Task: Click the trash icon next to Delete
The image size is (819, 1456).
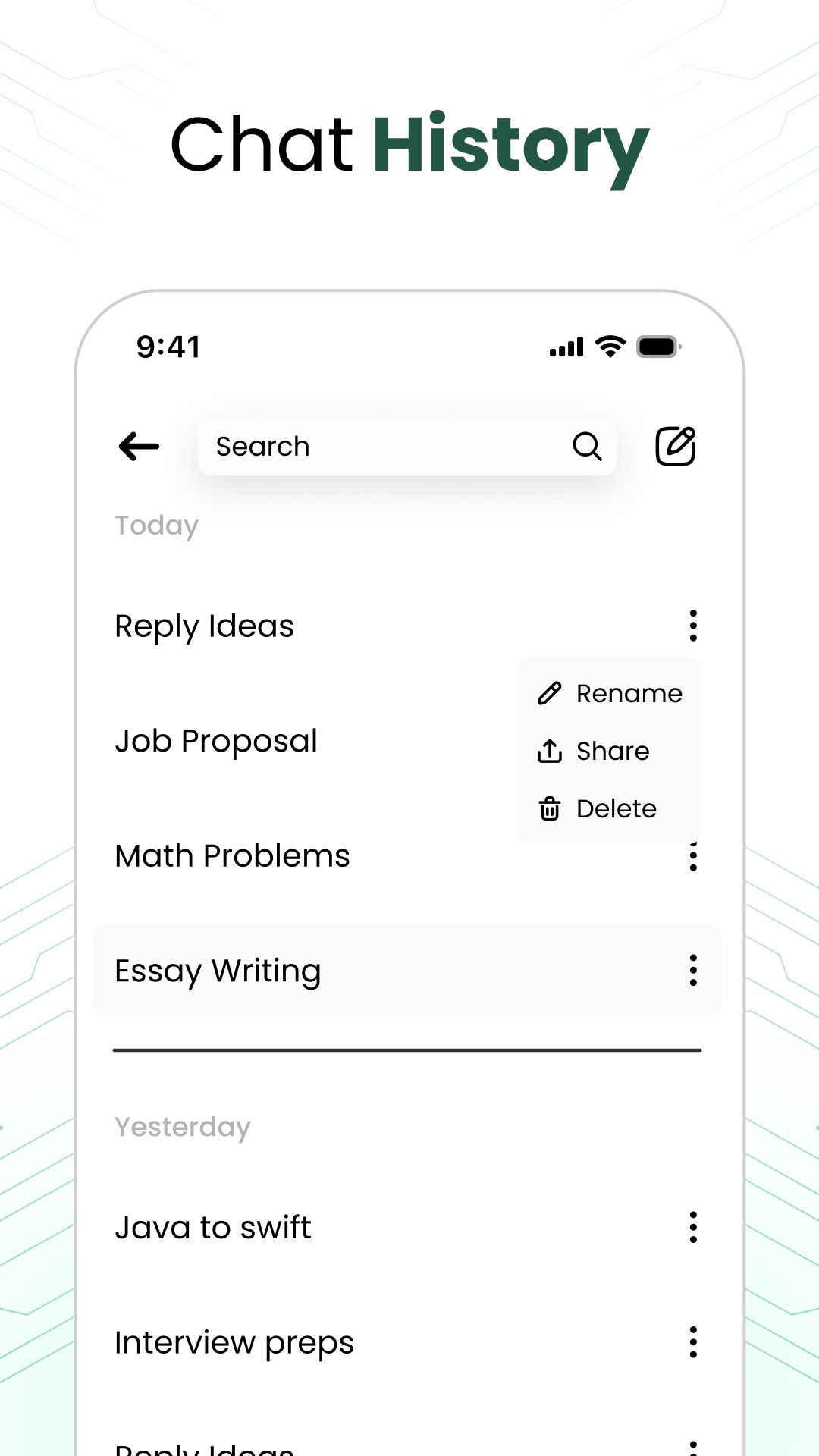Action: [549, 808]
